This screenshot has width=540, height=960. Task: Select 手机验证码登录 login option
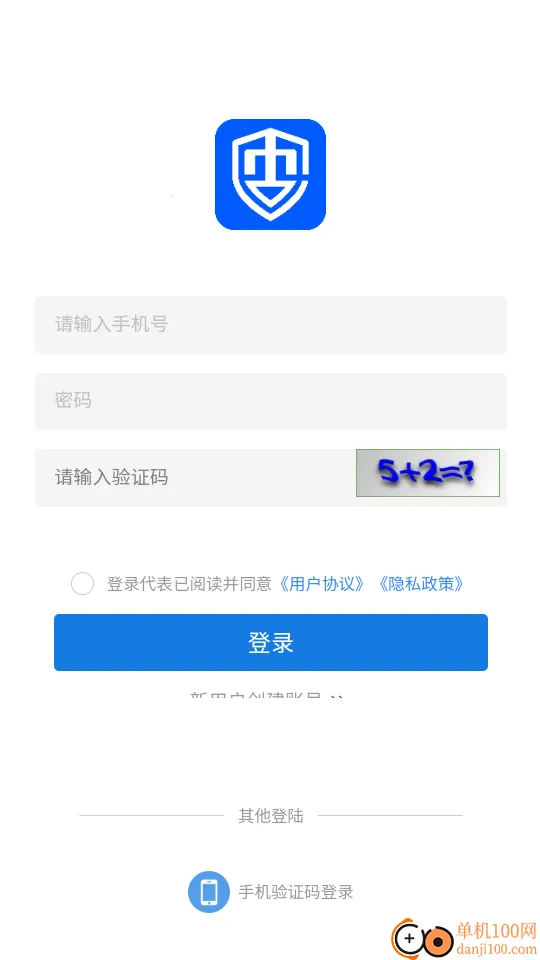click(271, 891)
